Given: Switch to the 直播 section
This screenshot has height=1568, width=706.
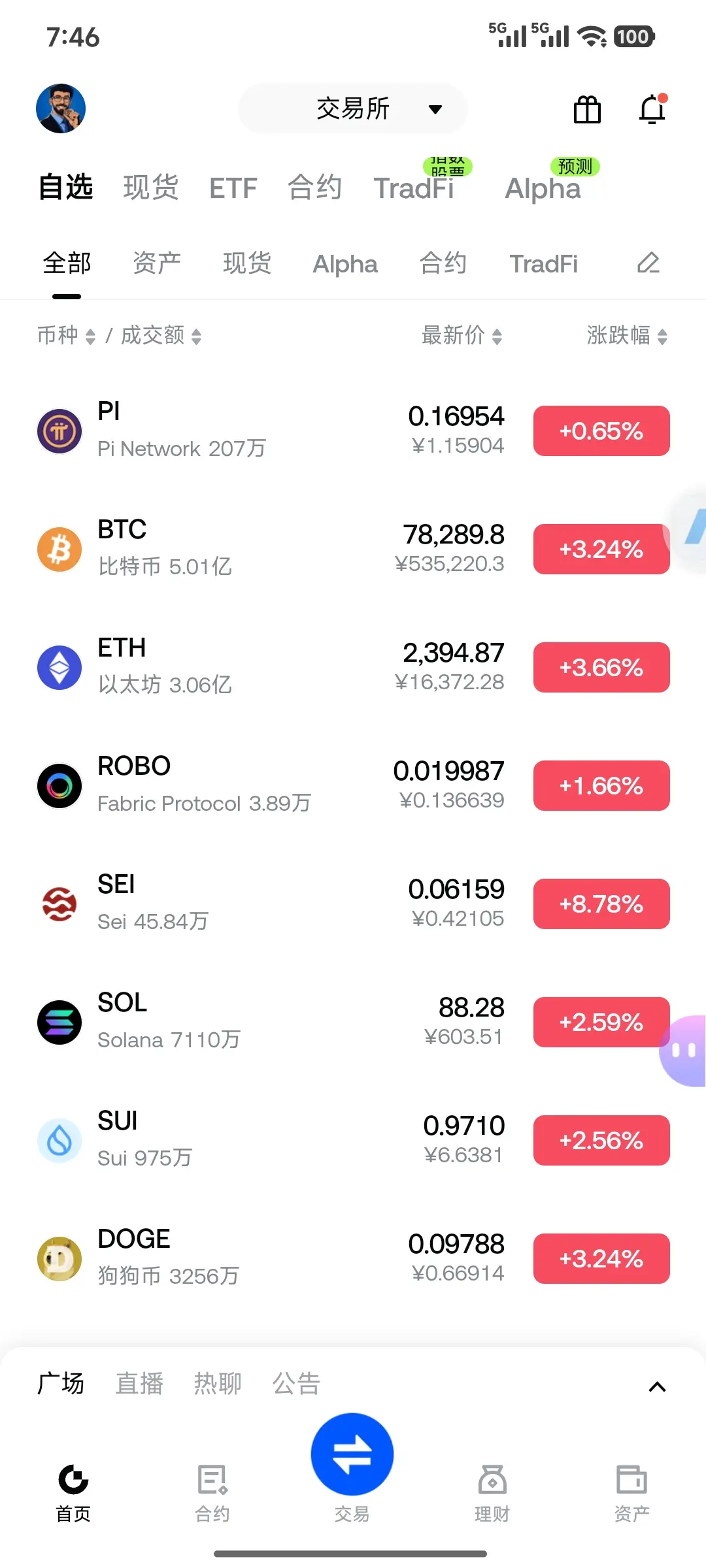Looking at the screenshot, I should tap(139, 1384).
